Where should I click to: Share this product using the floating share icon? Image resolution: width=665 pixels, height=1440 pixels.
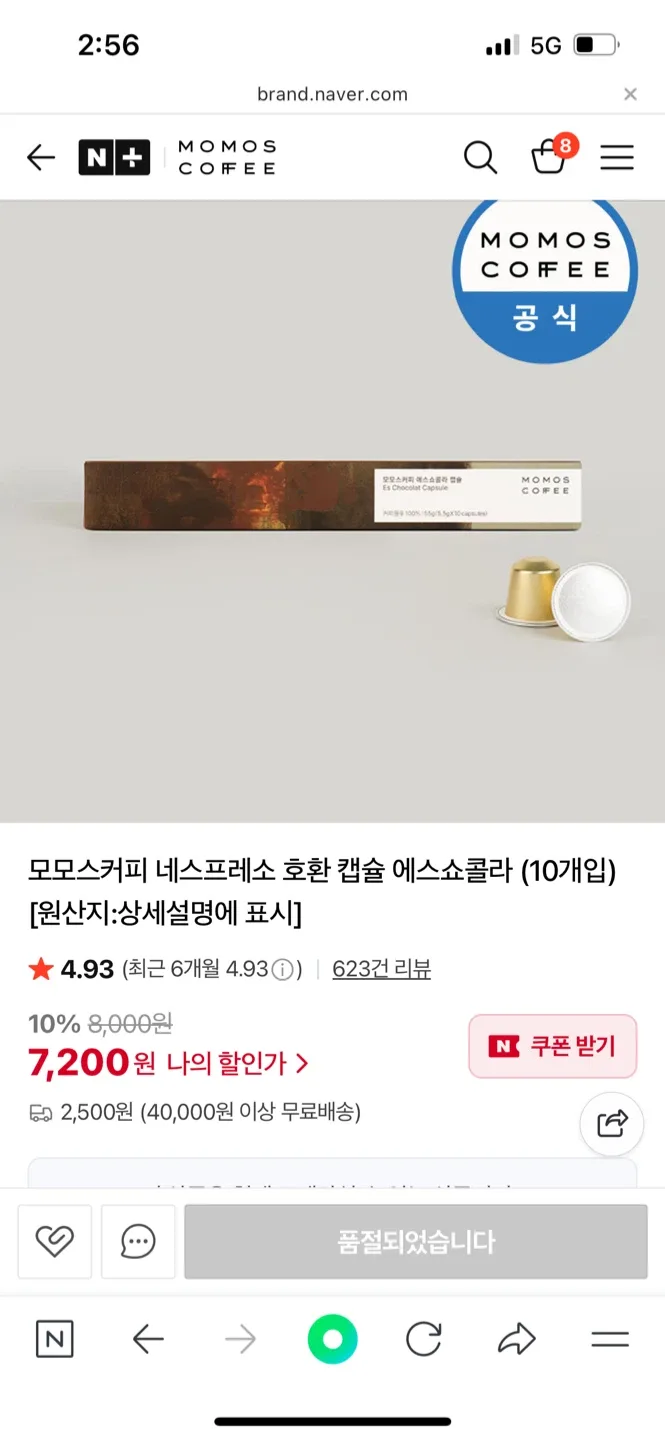click(x=612, y=1123)
